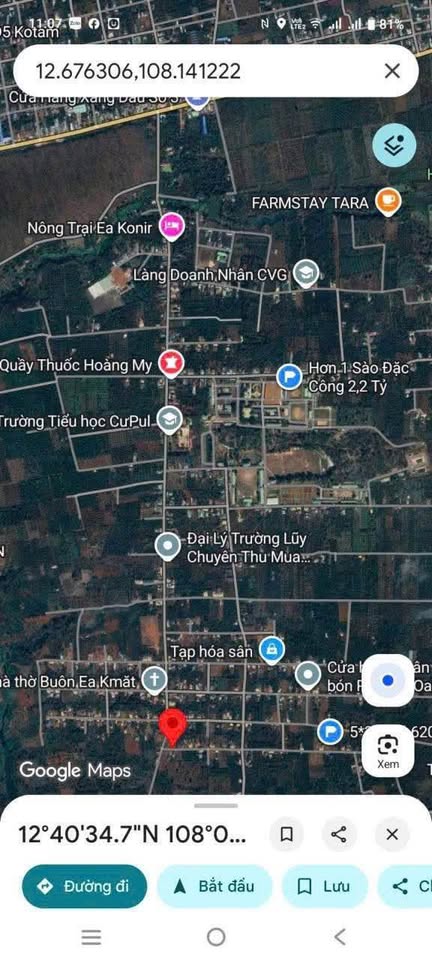Expand the bottom sheet drag handle

[x=215, y=805]
